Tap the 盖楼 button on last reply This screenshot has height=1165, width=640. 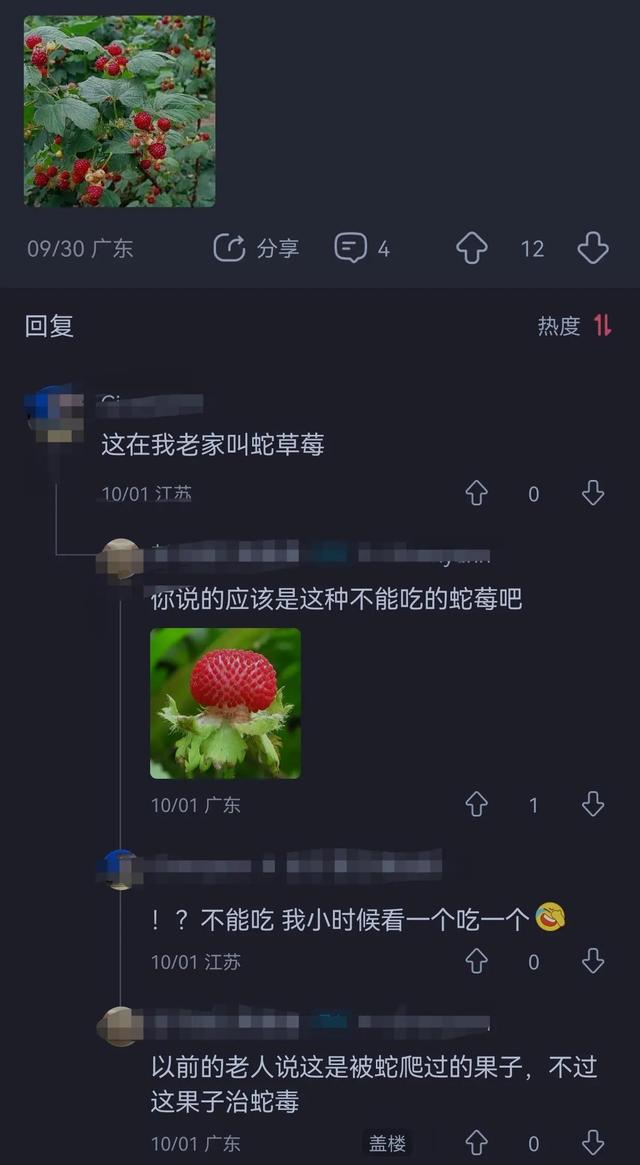click(387, 1143)
